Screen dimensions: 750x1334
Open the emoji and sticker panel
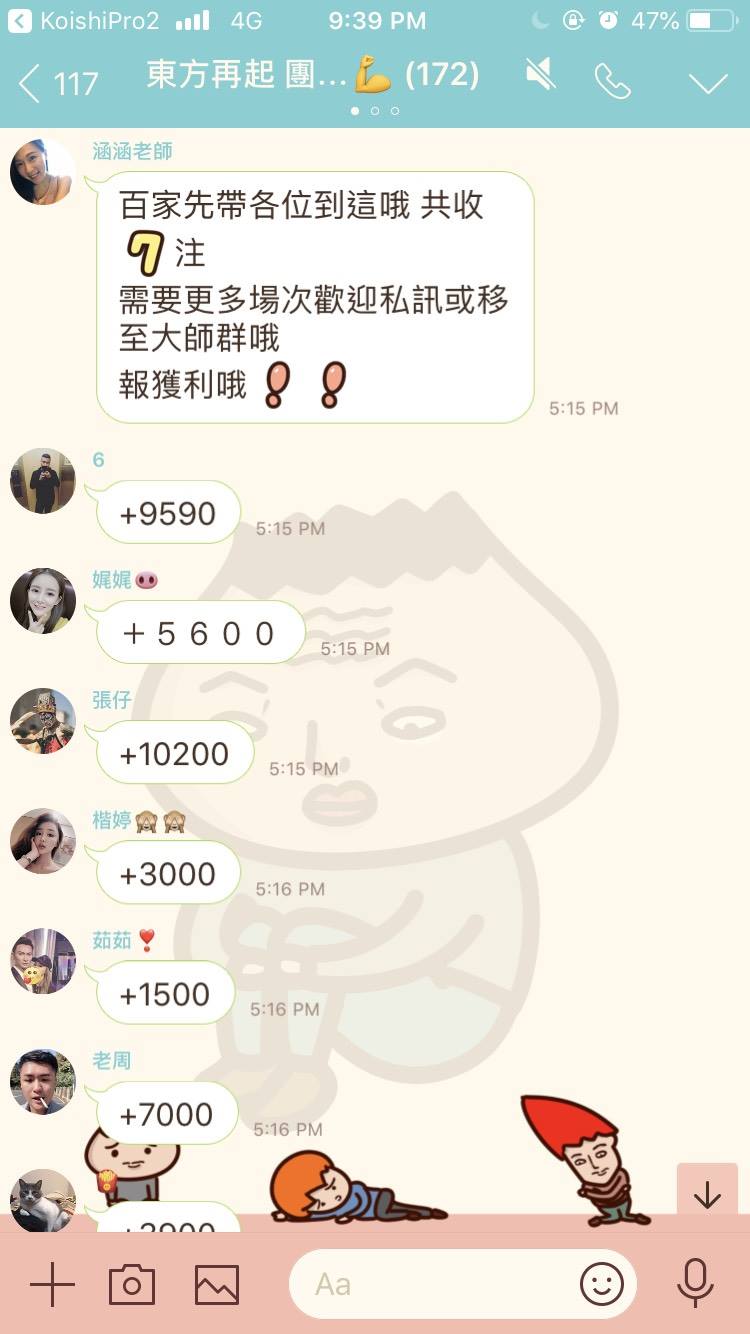(602, 1284)
